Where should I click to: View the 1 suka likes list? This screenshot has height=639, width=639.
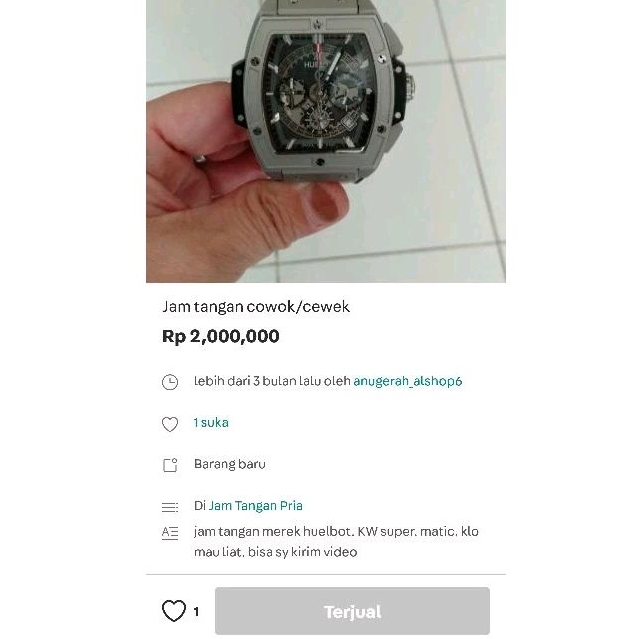[211, 423]
